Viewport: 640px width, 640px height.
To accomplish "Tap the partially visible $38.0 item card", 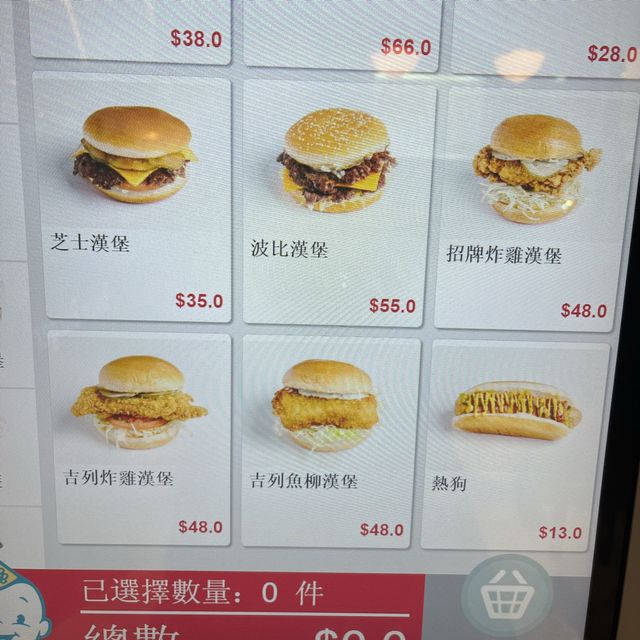I will pos(130,31).
